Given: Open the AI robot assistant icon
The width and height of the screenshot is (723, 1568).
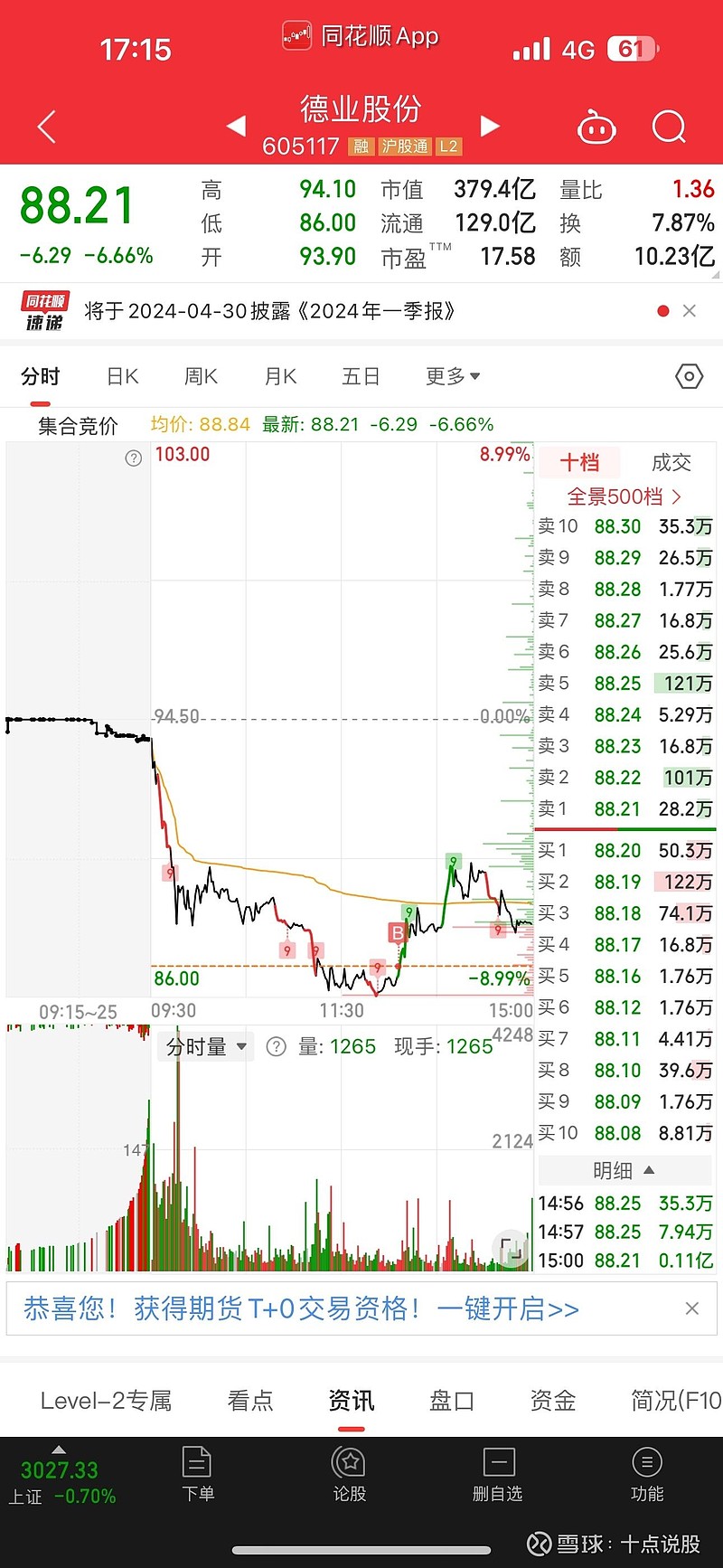Looking at the screenshot, I should [x=596, y=128].
